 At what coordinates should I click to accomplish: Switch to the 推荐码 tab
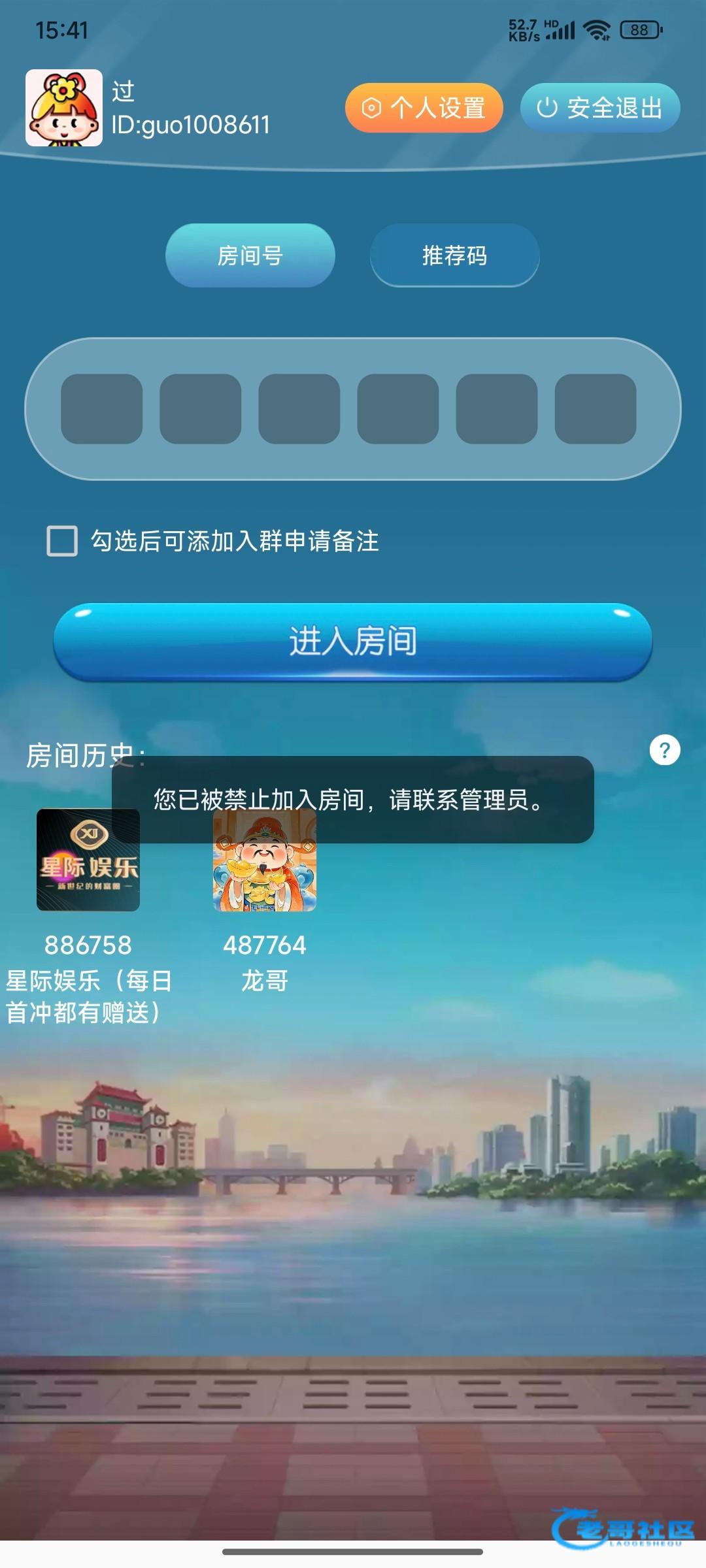pyautogui.click(x=454, y=255)
